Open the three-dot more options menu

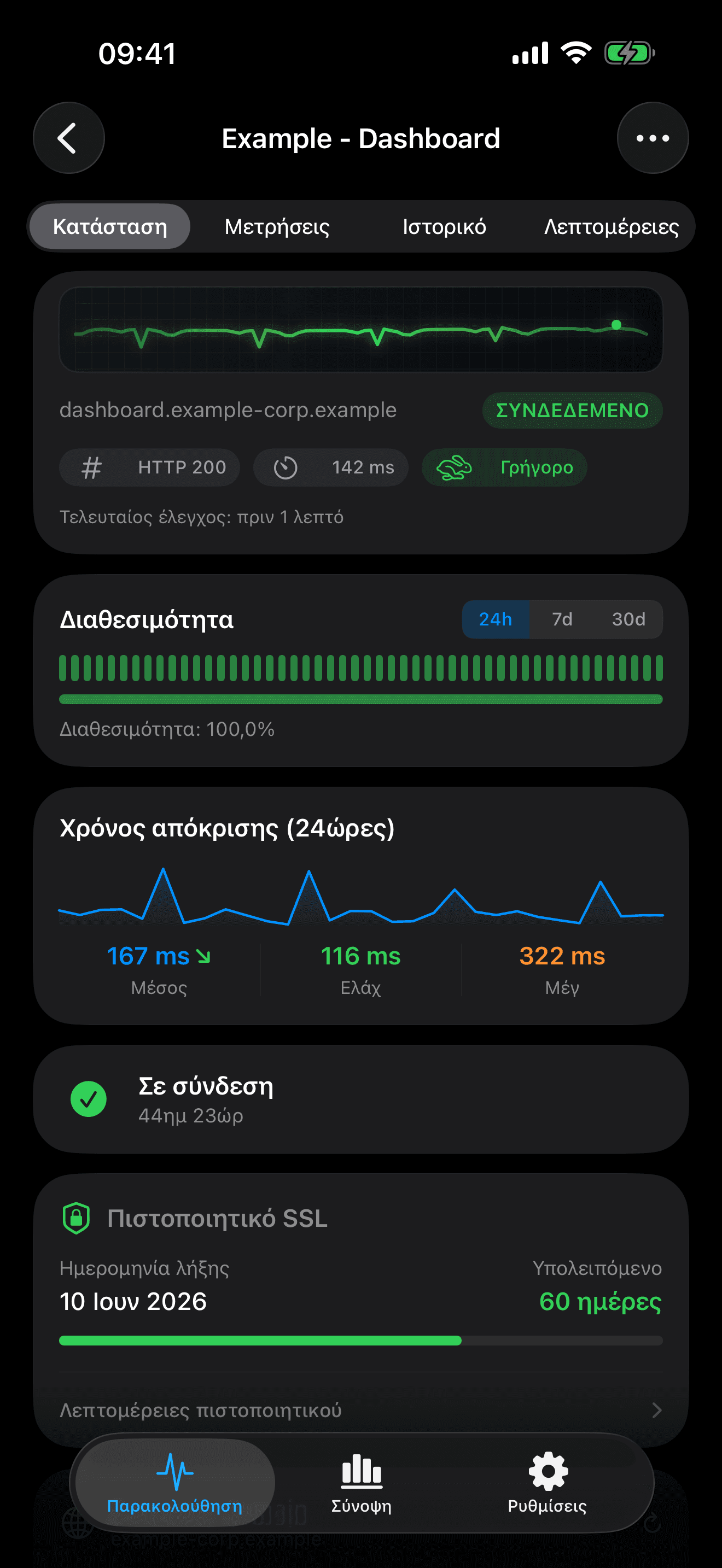pos(652,138)
